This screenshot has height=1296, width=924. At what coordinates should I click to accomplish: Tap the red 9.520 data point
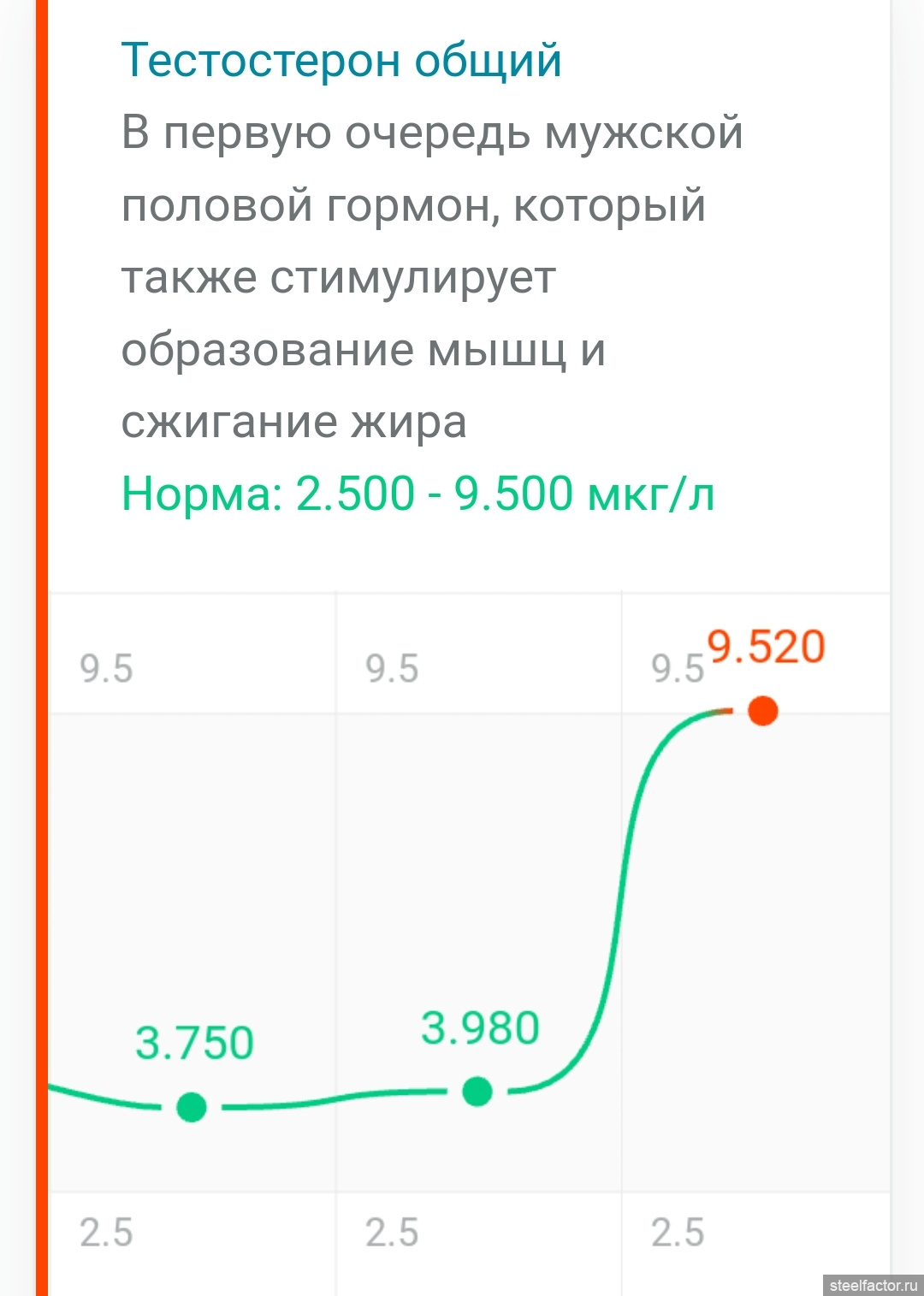tap(762, 710)
